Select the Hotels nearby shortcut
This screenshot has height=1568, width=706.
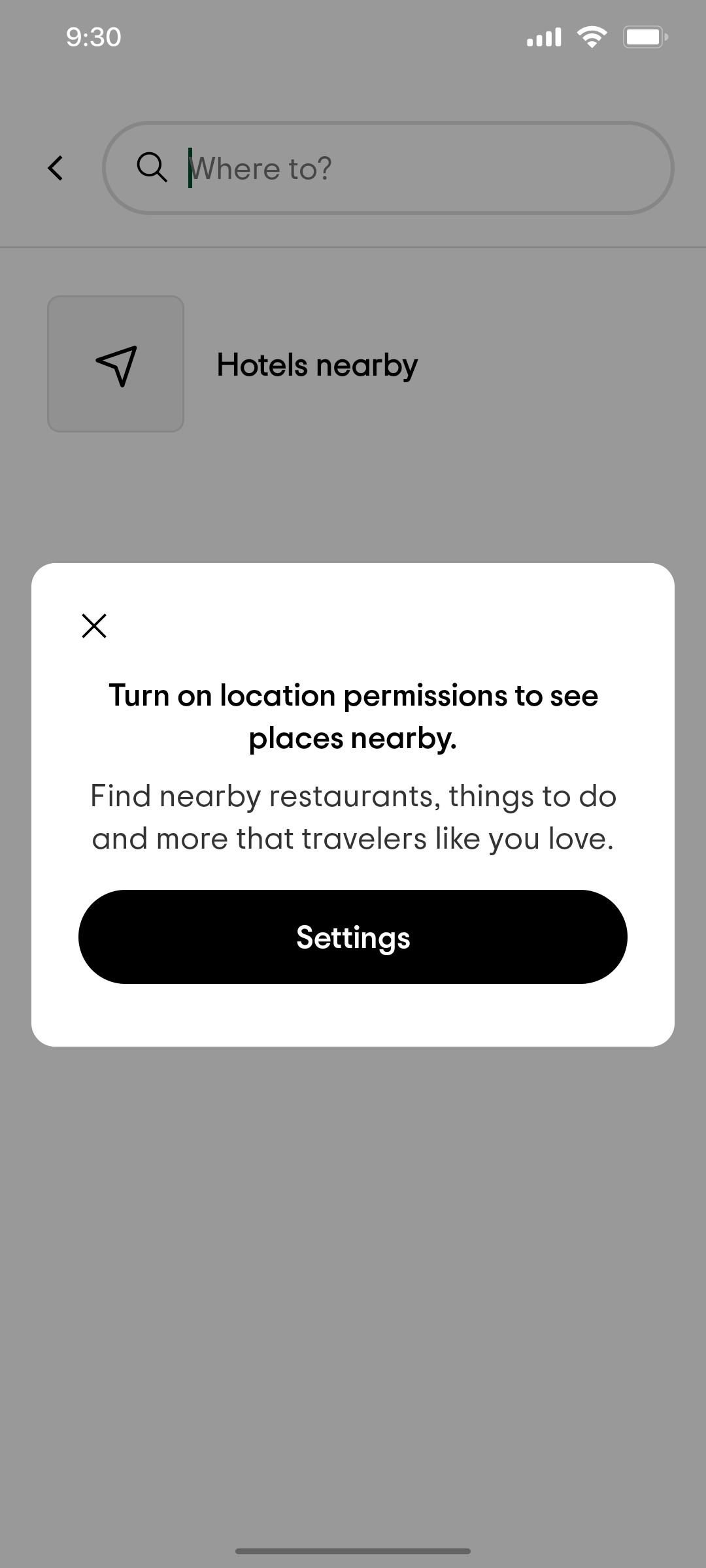pyautogui.click(x=317, y=364)
